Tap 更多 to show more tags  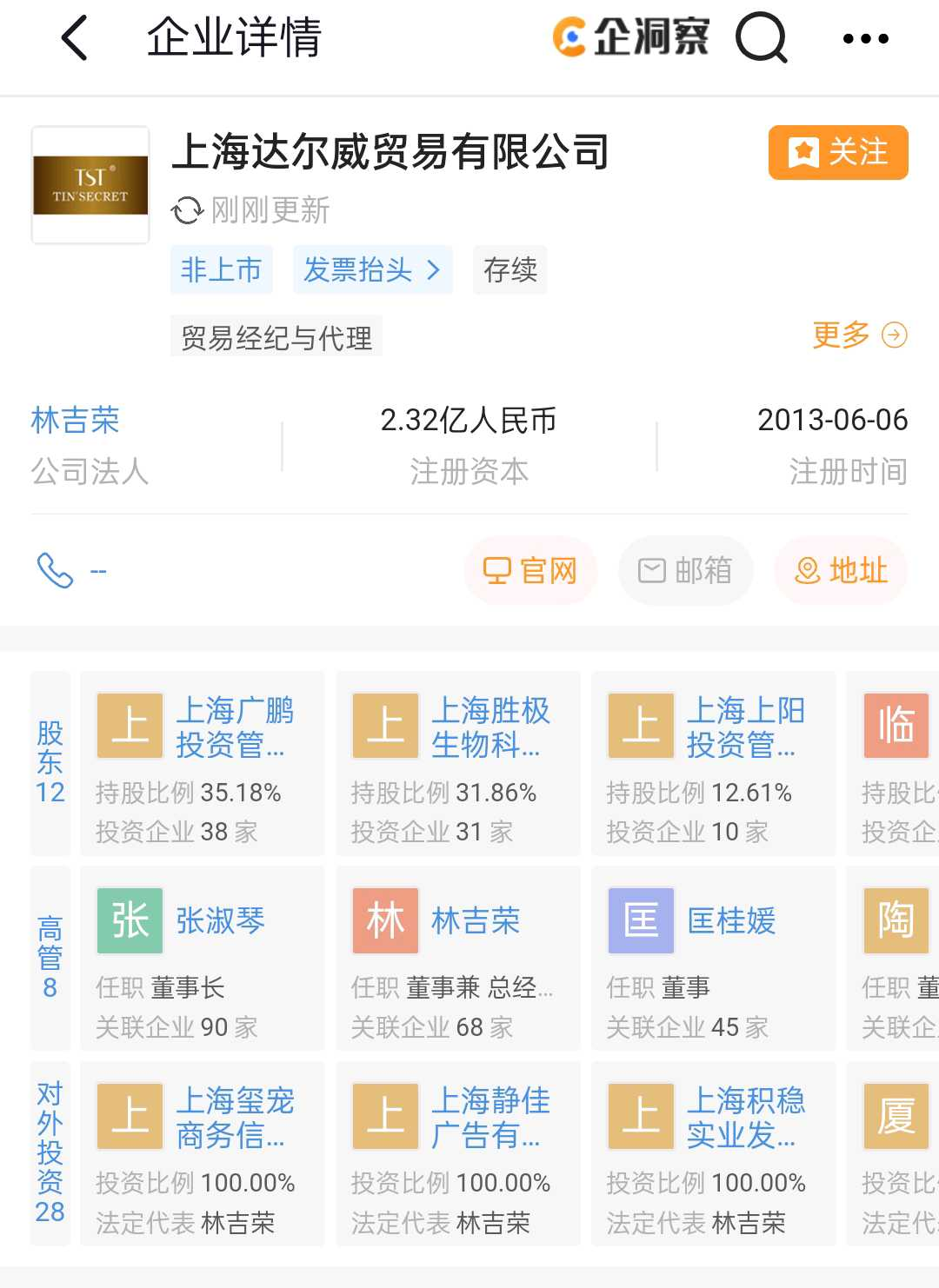(x=859, y=335)
